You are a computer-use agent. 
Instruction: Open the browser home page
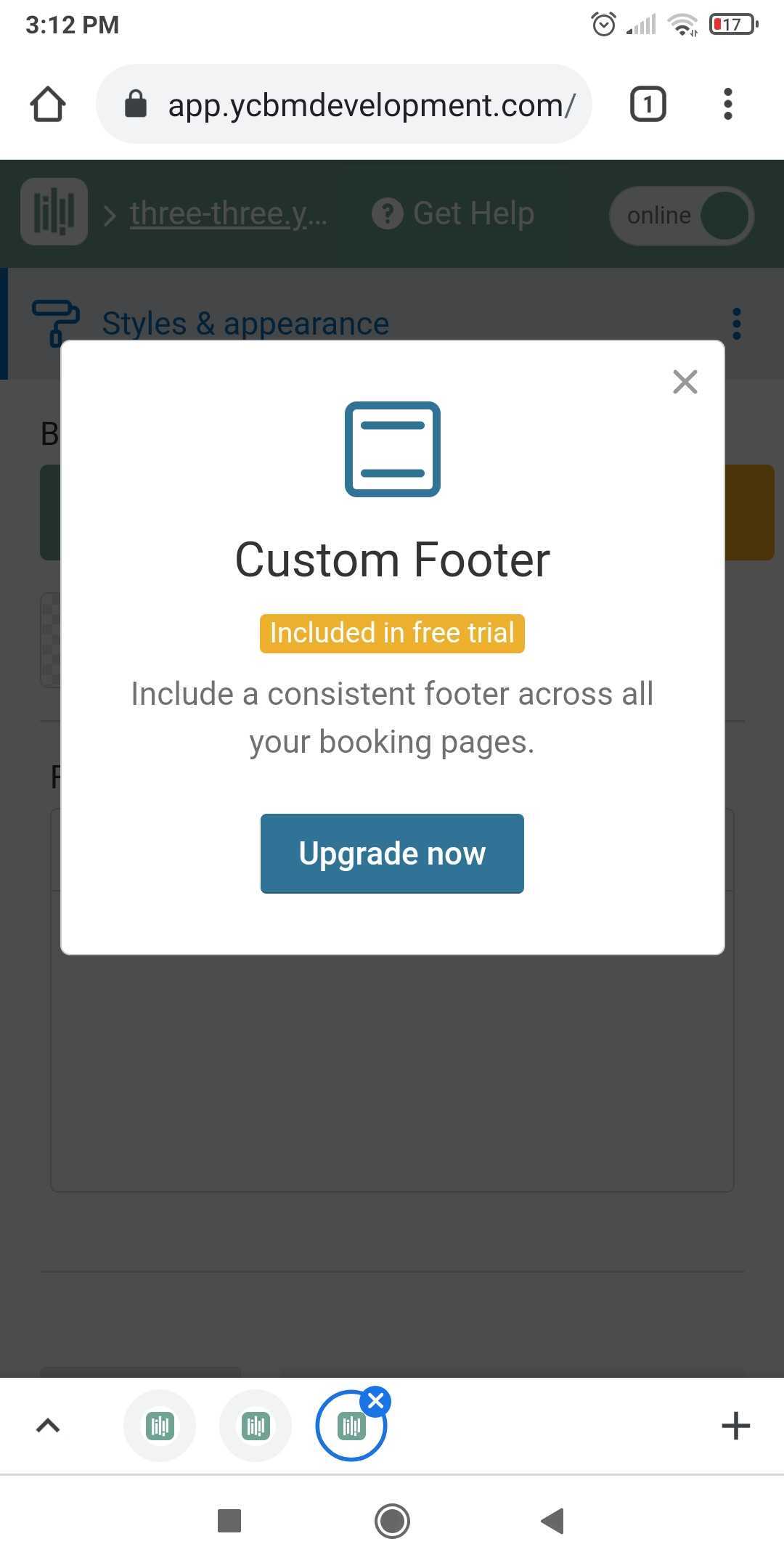tap(48, 104)
